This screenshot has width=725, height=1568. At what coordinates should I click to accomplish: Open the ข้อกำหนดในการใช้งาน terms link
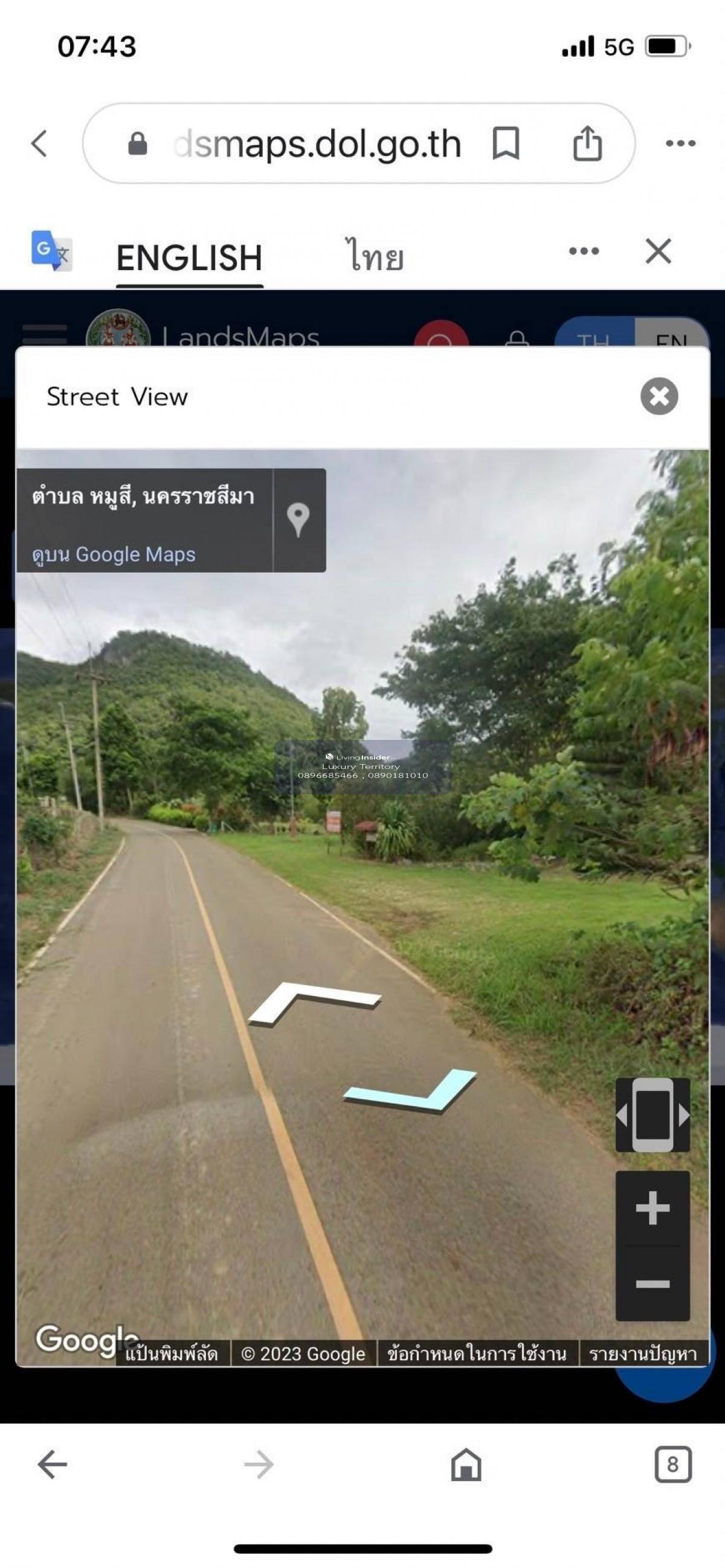click(477, 1353)
